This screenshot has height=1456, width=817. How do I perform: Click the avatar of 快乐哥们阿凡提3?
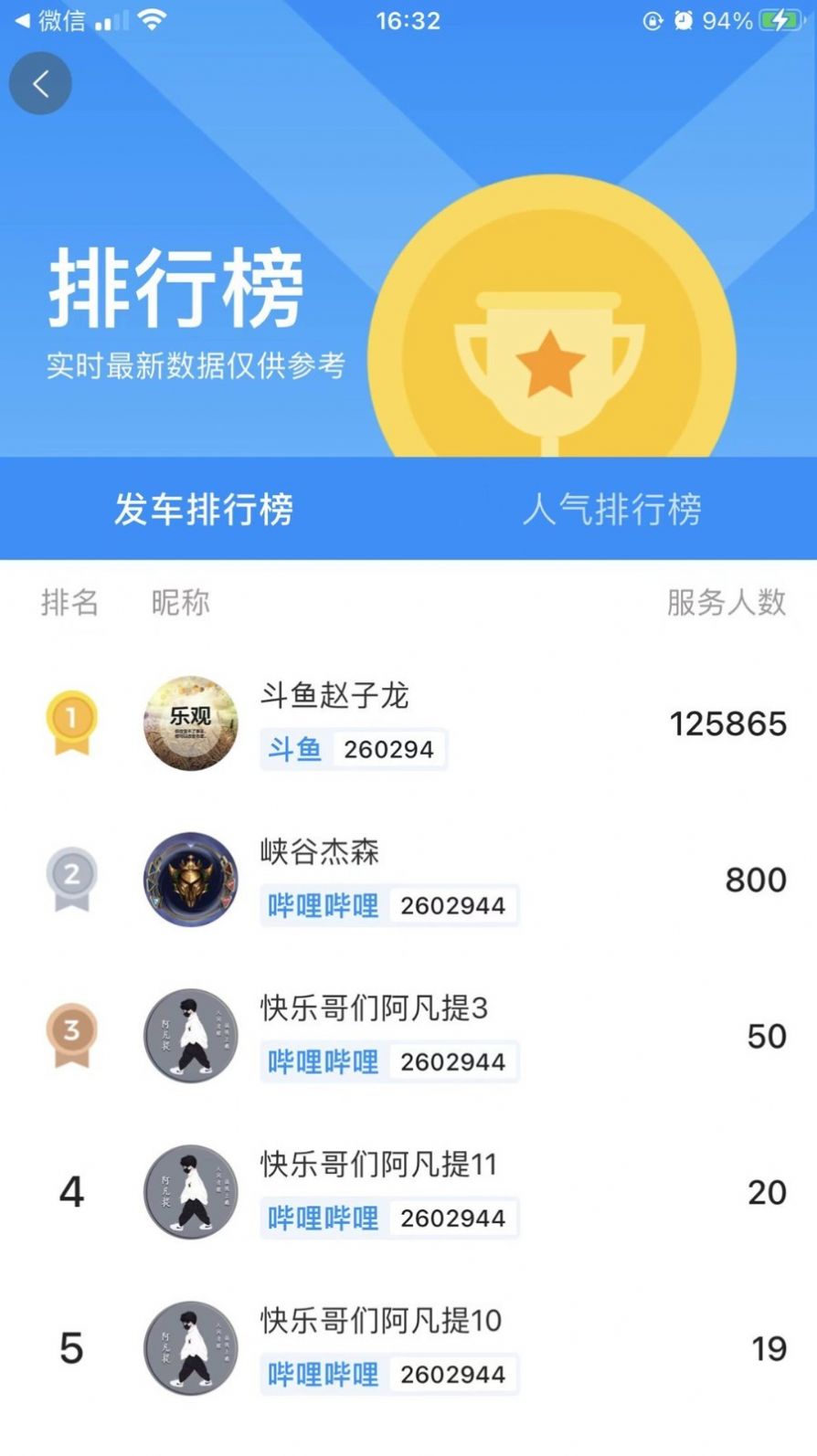click(x=189, y=1037)
